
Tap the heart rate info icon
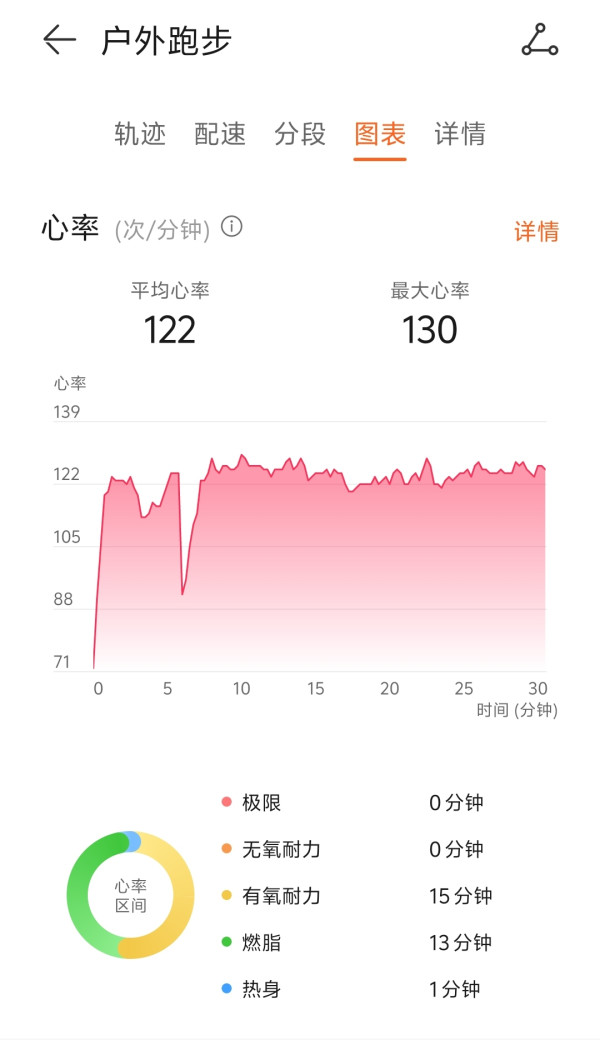[232, 227]
